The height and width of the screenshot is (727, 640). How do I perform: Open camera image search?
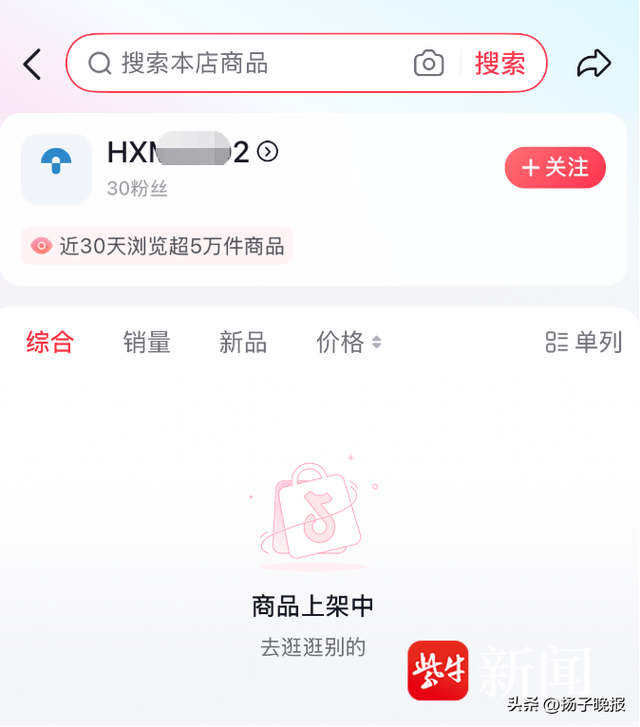[429, 63]
